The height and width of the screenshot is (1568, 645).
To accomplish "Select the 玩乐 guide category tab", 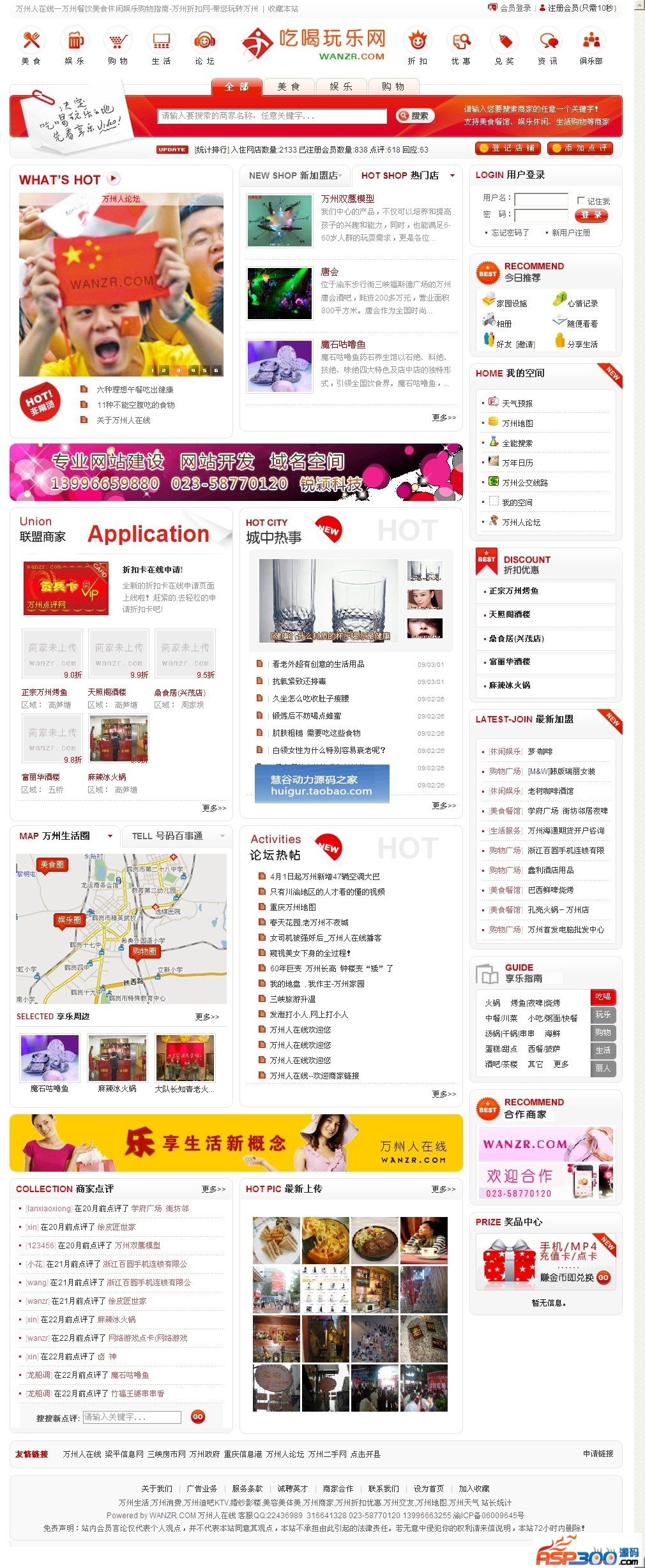I will (x=603, y=1014).
